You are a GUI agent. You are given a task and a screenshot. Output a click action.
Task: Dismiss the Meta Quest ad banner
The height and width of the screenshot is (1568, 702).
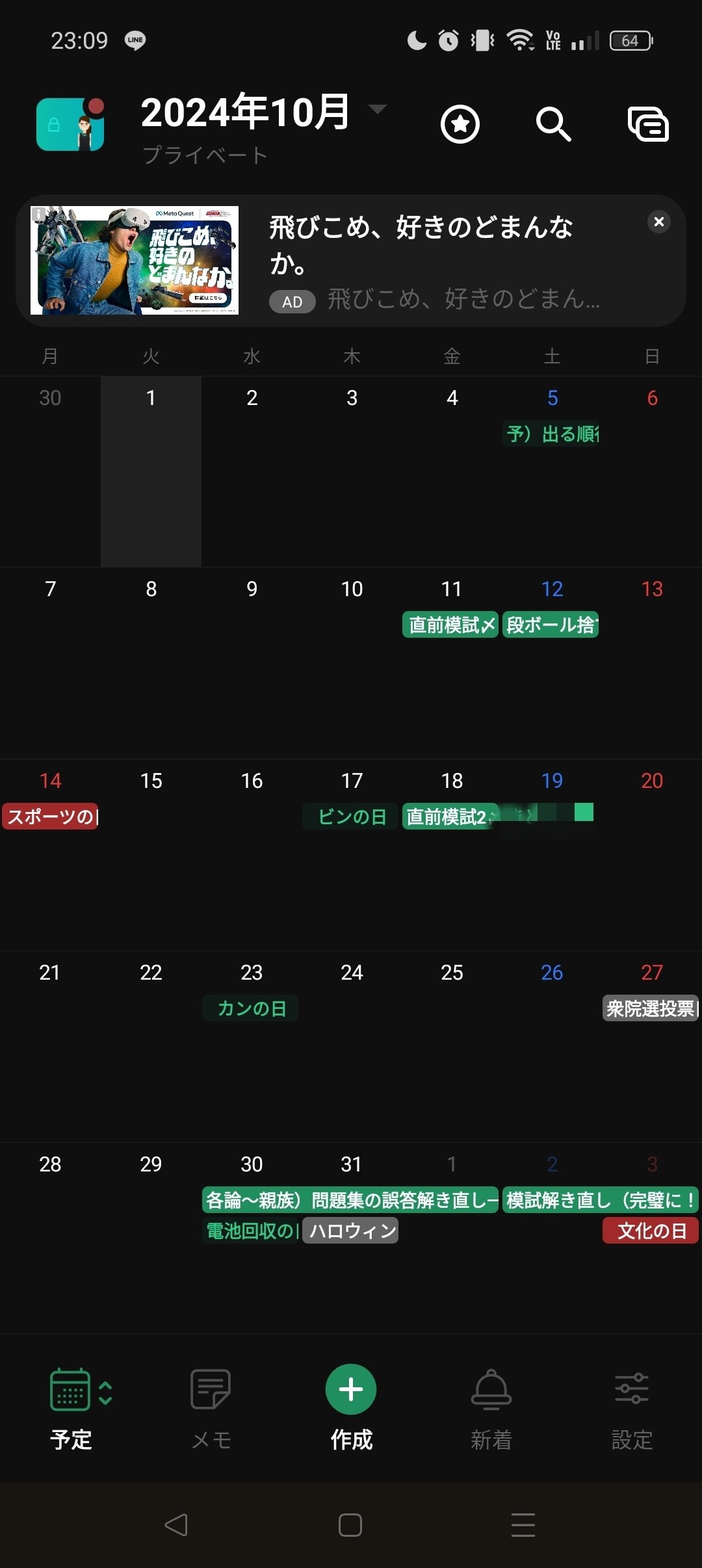click(x=658, y=222)
